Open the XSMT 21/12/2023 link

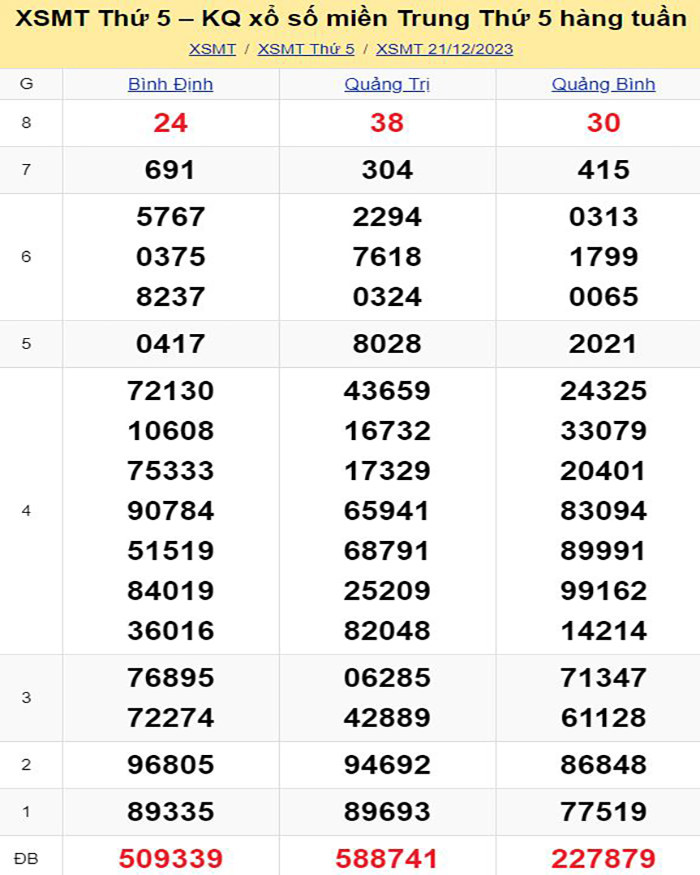pyautogui.click(x=444, y=49)
